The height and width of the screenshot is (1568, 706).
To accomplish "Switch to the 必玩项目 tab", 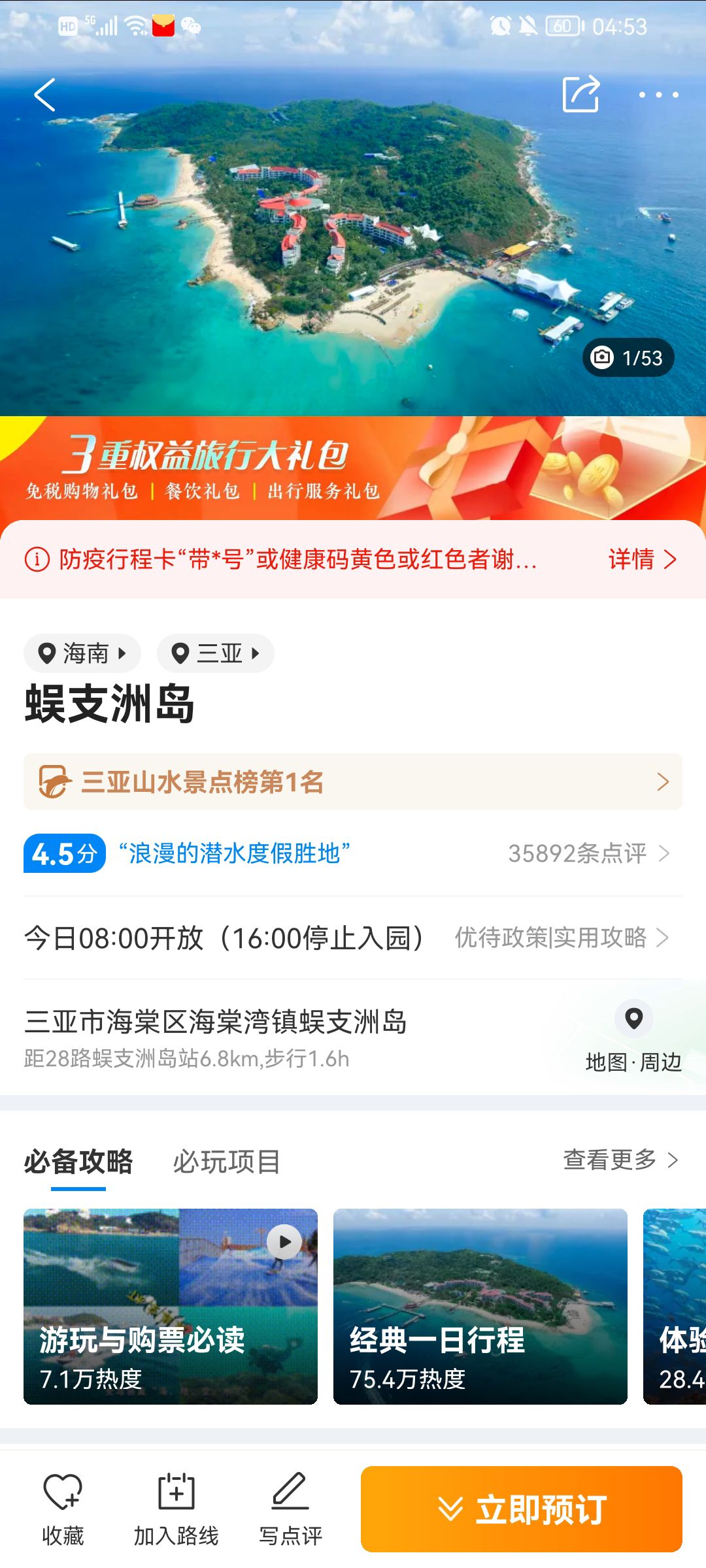I will click(227, 1162).
